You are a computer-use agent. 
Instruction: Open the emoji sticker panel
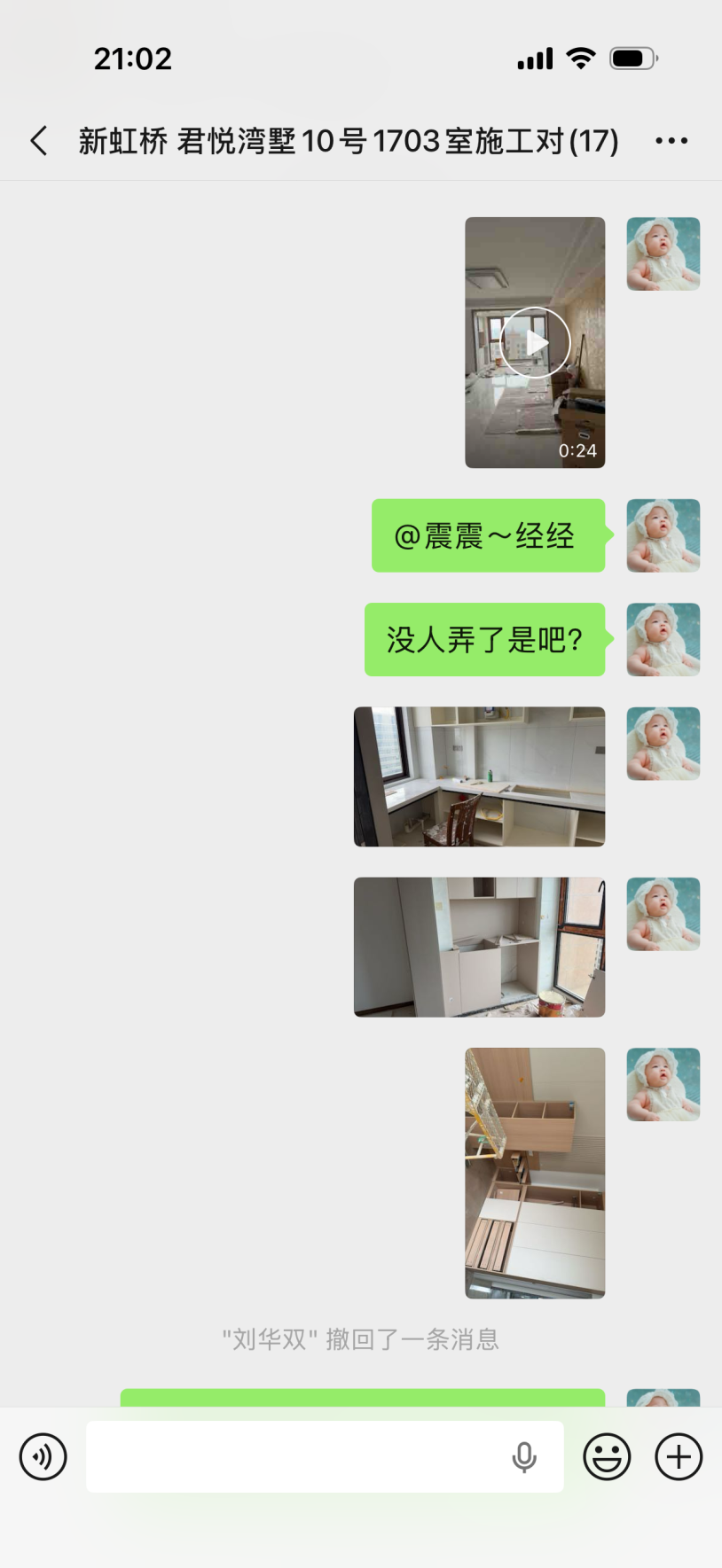coord(607,1456)
